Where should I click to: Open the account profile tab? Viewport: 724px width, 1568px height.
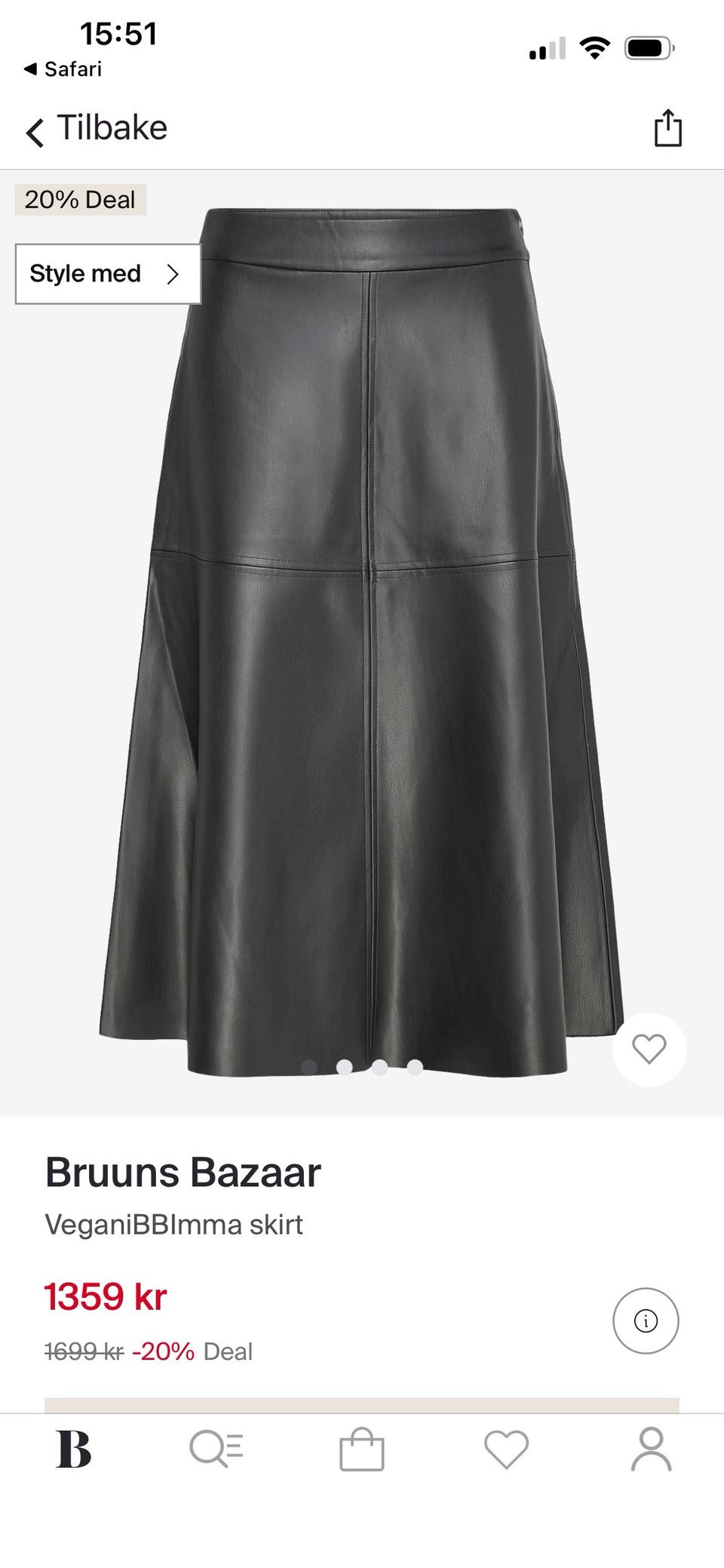(x=651, y=1450)
